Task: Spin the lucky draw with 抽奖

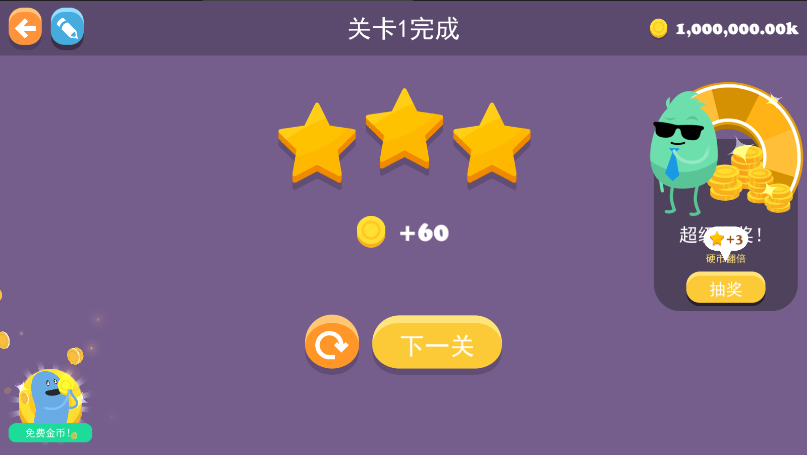Action: pos(725,288)
